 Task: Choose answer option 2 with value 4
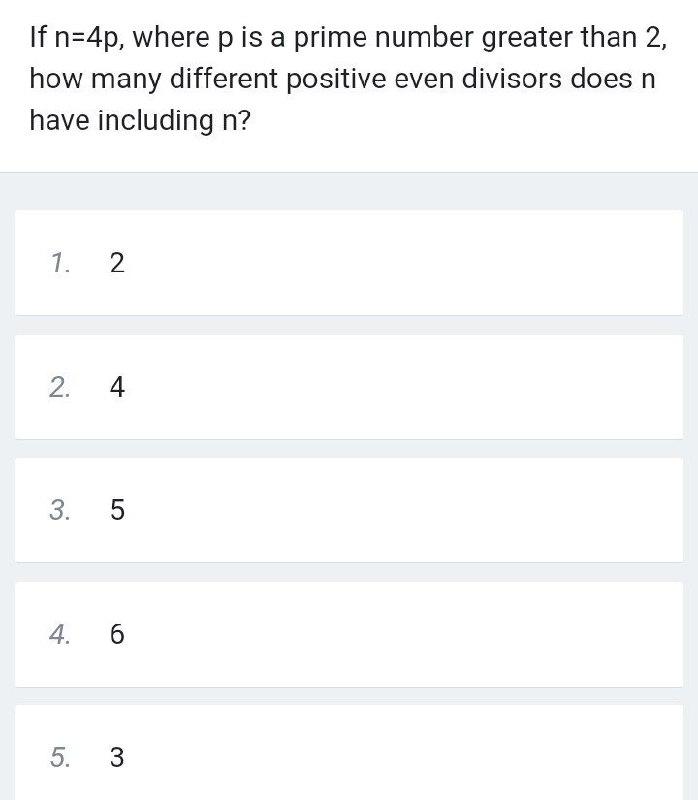pyautogui.click(x=348, y=387)
